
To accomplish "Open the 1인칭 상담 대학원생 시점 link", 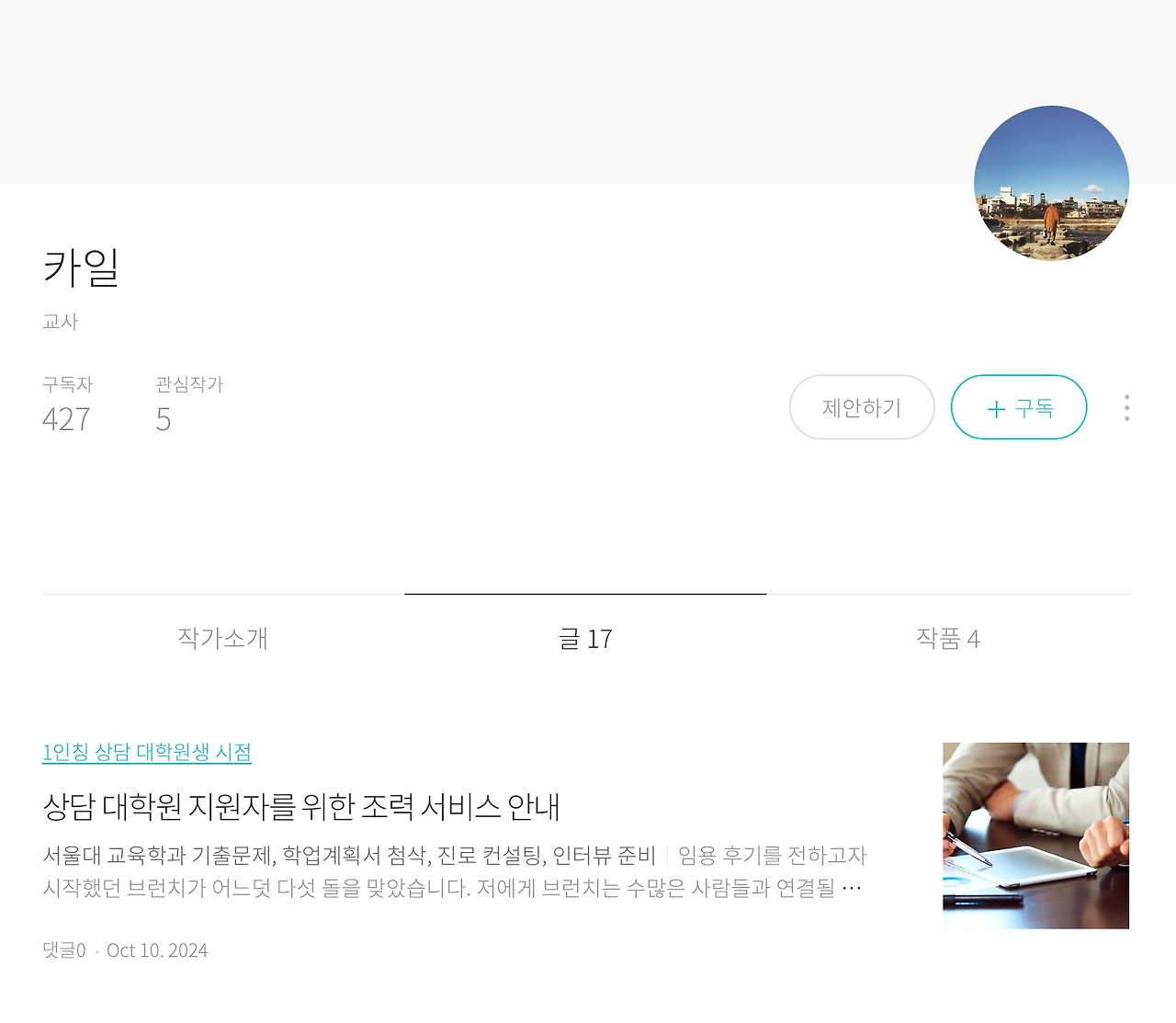I will click(147, 752).
